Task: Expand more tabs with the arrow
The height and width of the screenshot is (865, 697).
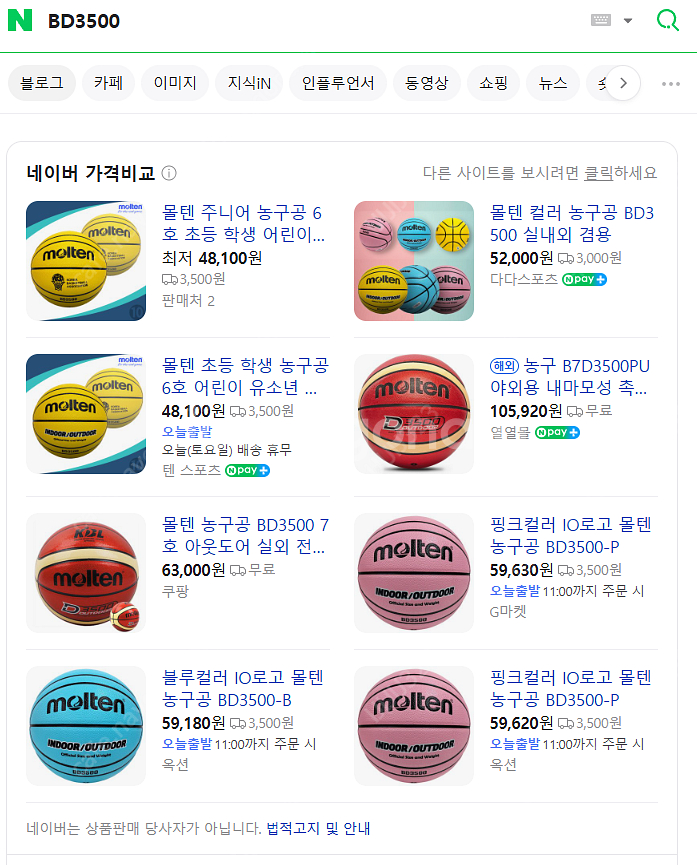Action: pos(623,83)
